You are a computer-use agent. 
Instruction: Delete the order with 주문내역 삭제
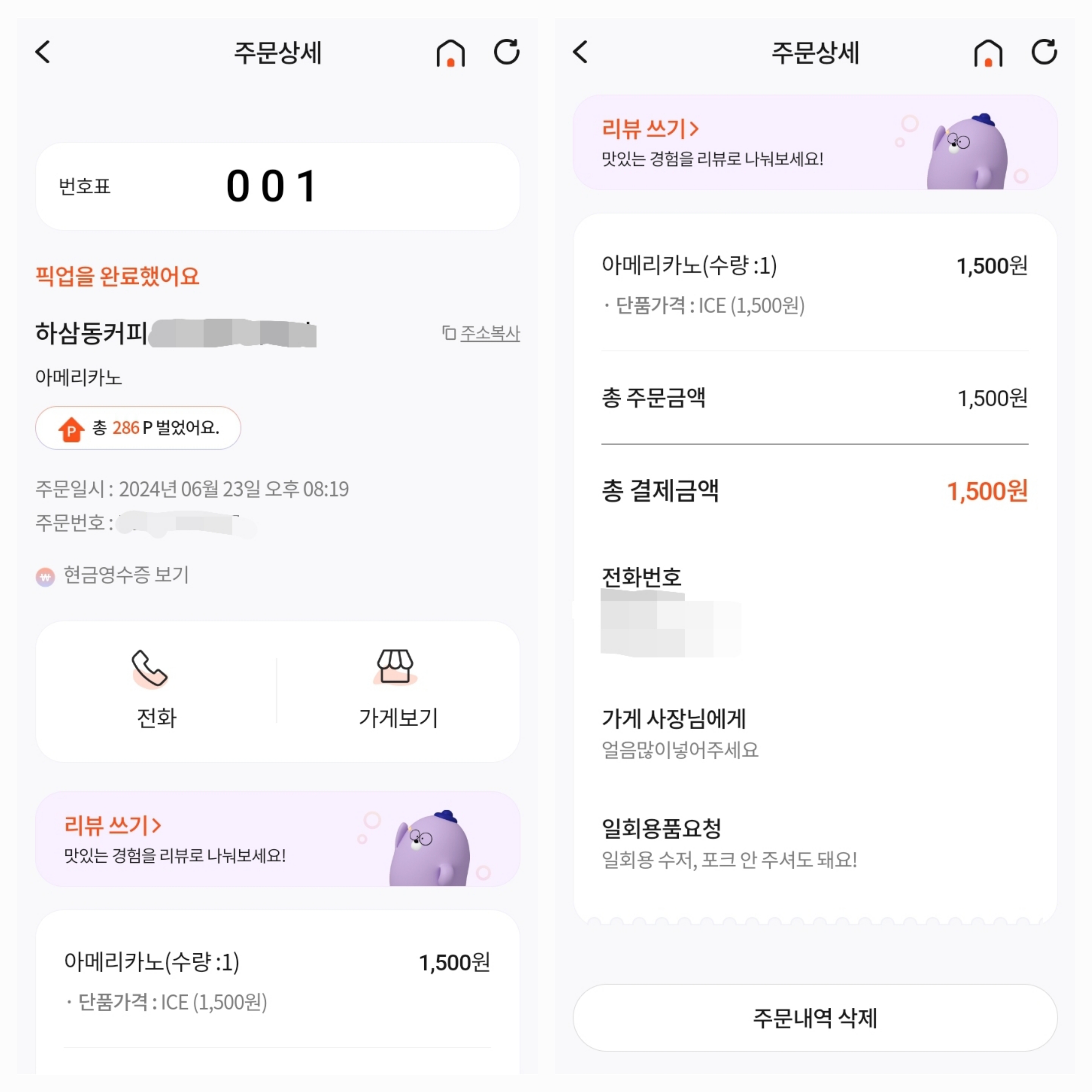(814, 1018)
